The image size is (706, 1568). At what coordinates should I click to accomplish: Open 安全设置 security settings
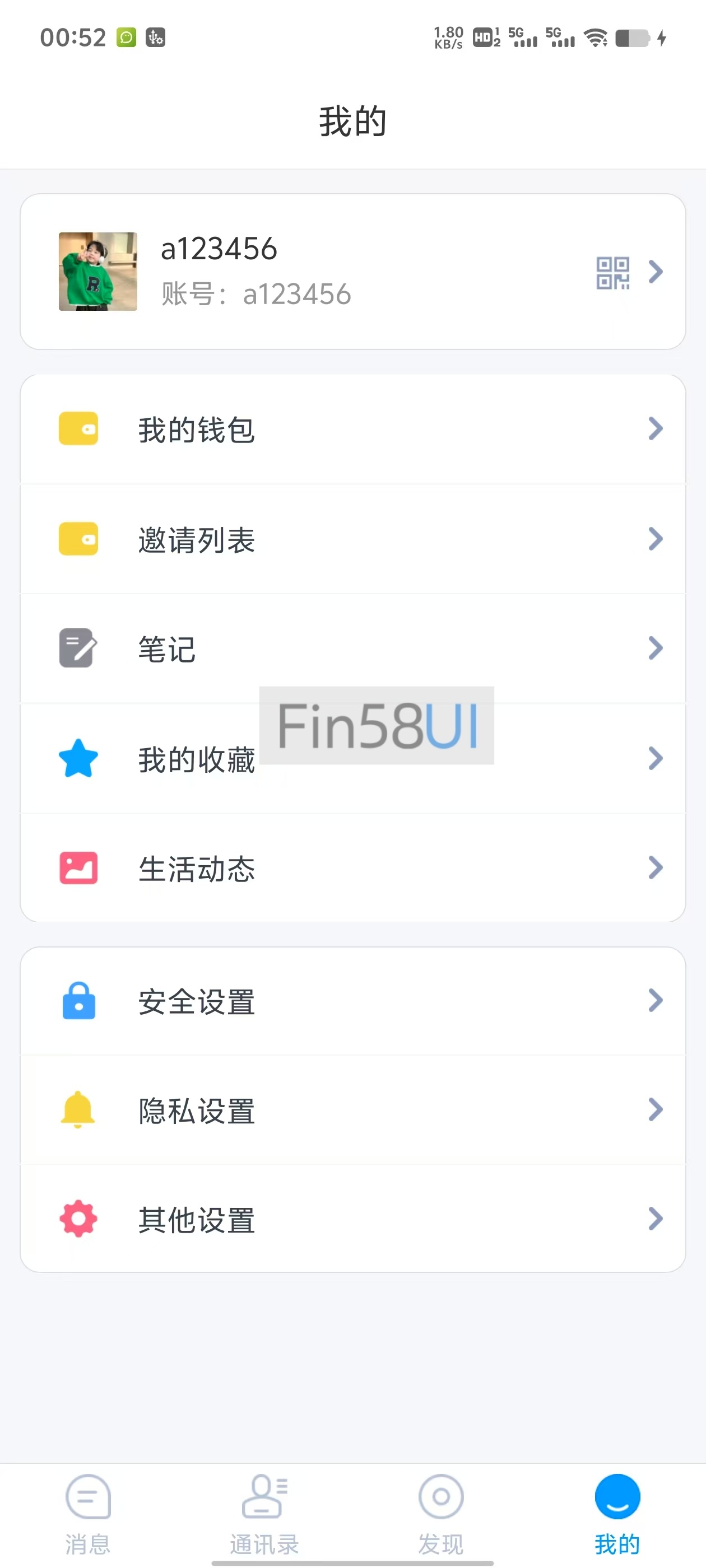352,1001
